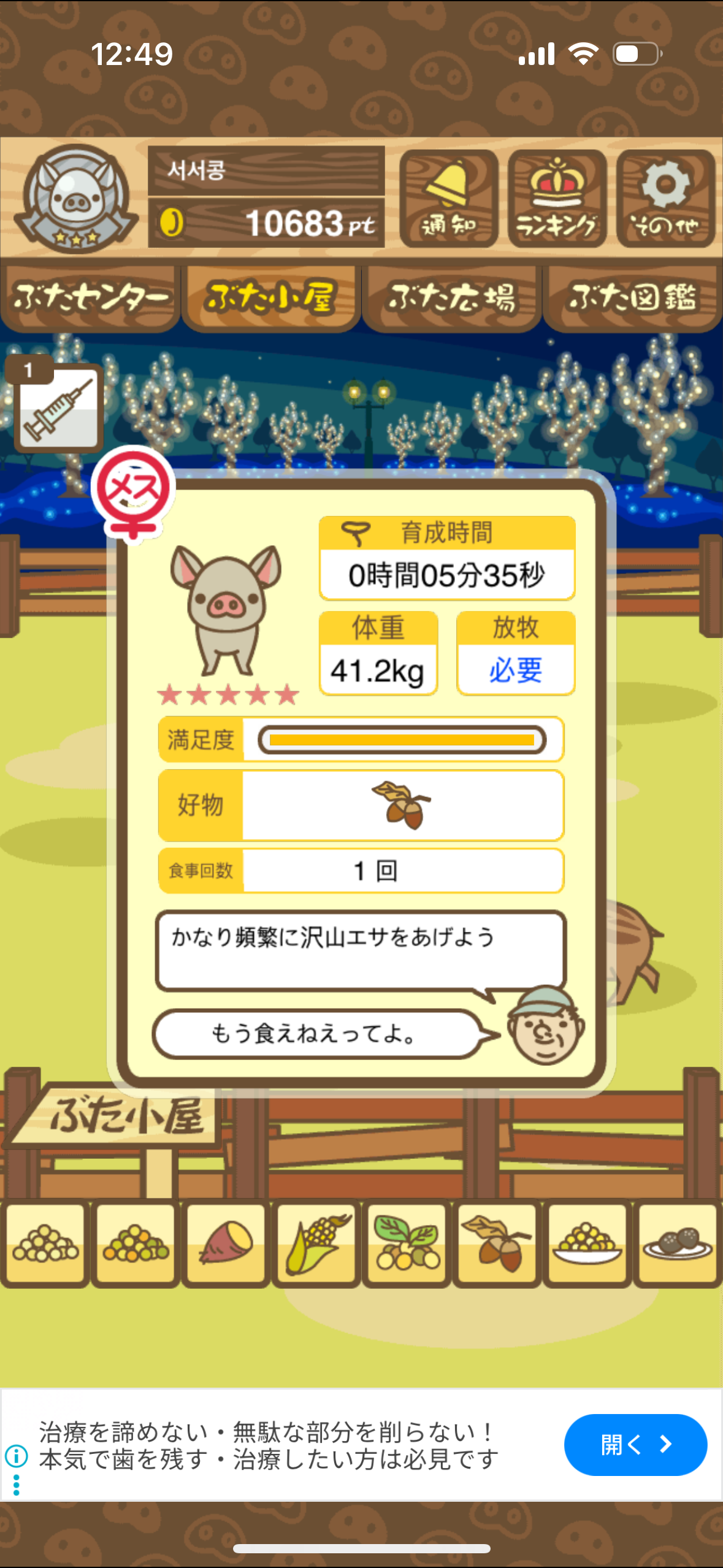
Task: Switch to the ぶたセンター tab
Action: [90, 298]
